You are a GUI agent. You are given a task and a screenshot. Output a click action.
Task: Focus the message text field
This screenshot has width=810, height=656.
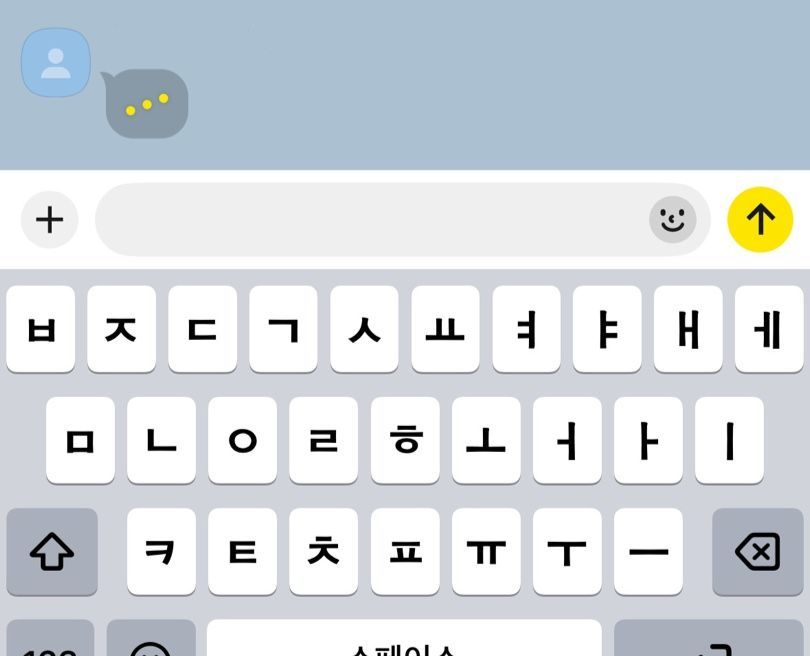coord(370,219)
